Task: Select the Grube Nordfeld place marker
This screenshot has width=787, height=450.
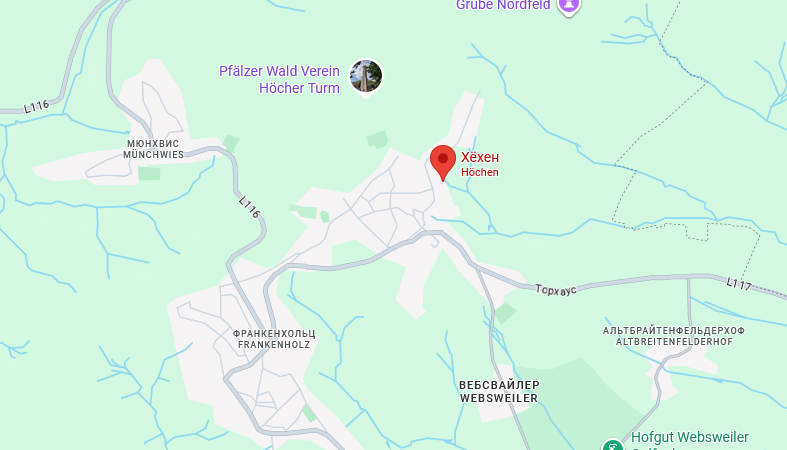Action: 569,5
